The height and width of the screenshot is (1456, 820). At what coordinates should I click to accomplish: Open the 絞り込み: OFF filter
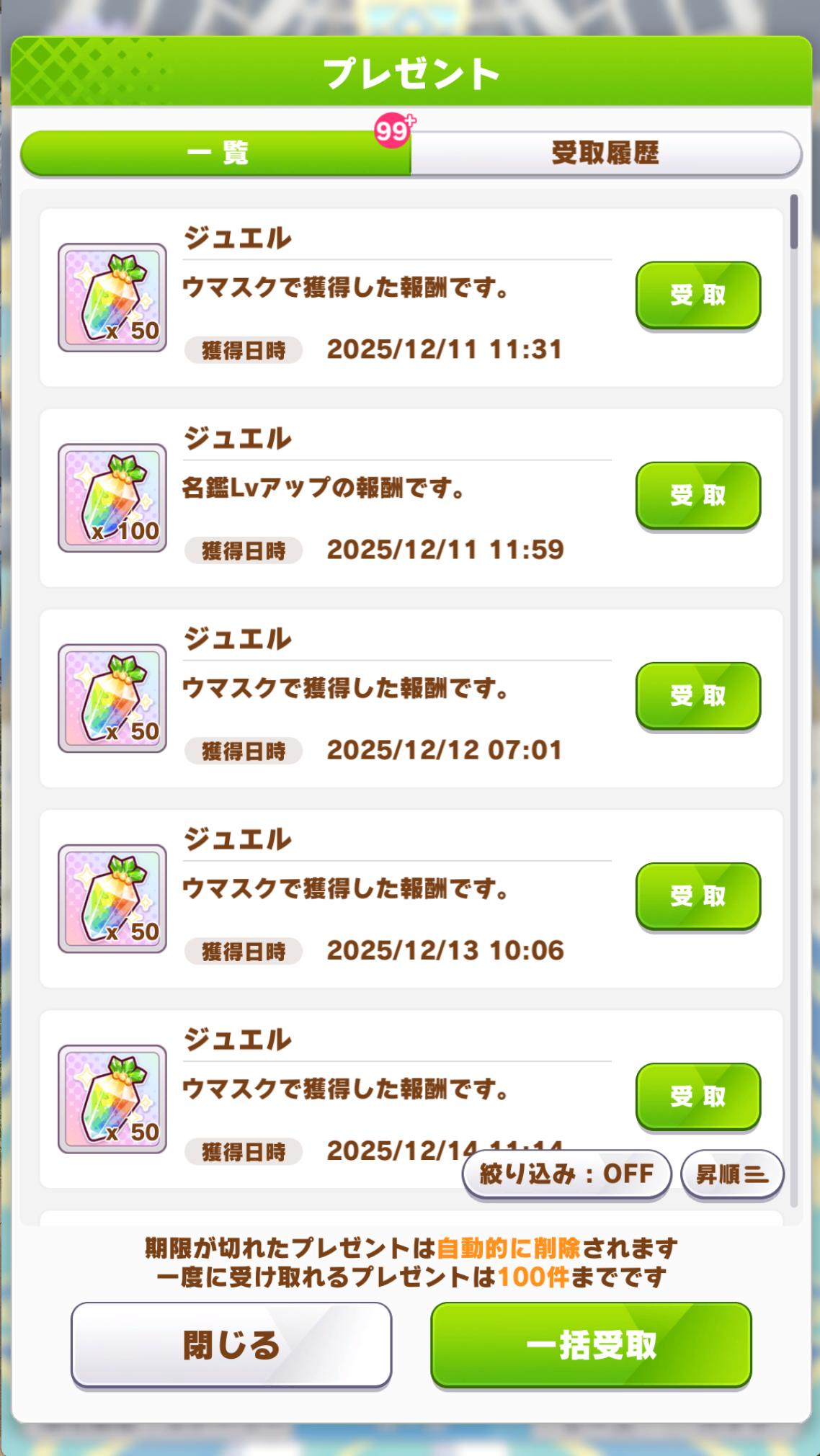tap(566, 1174)
